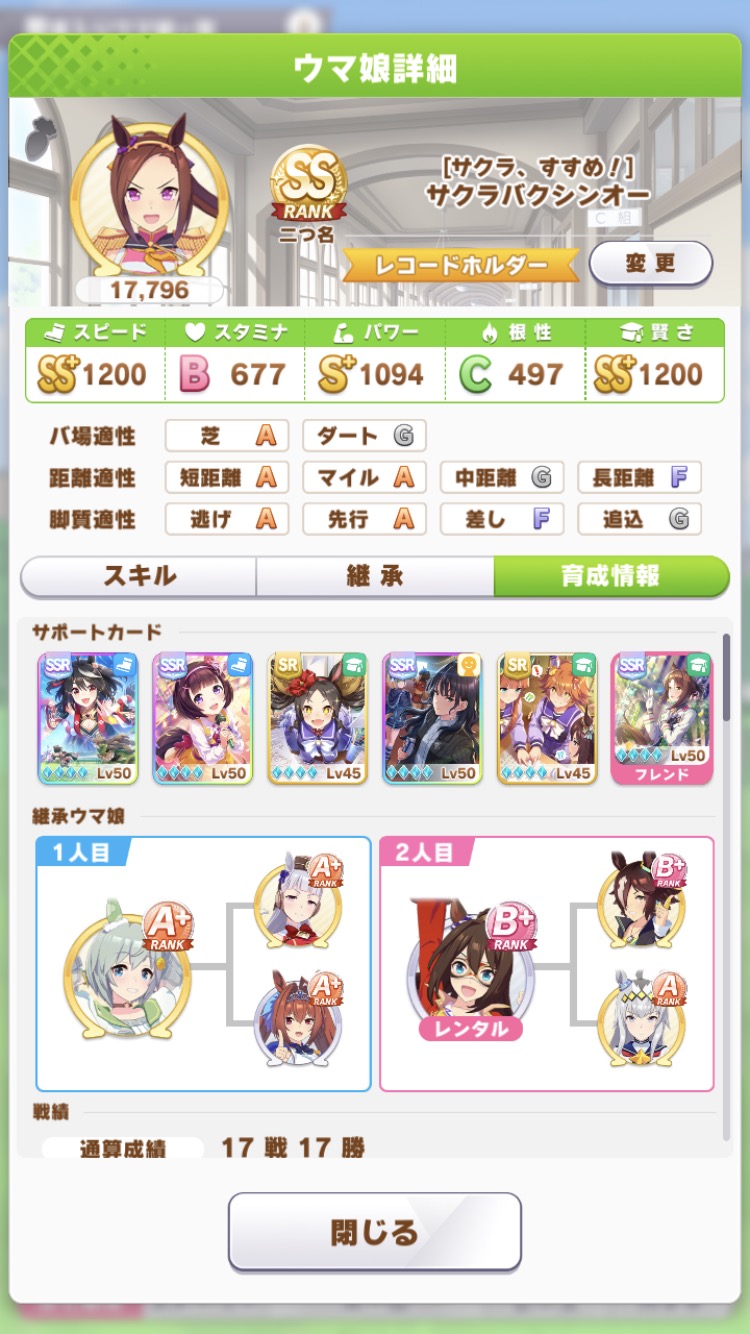Open the フレンド support card
This screenshot has width=750, height=1334.
pos(661,718)
